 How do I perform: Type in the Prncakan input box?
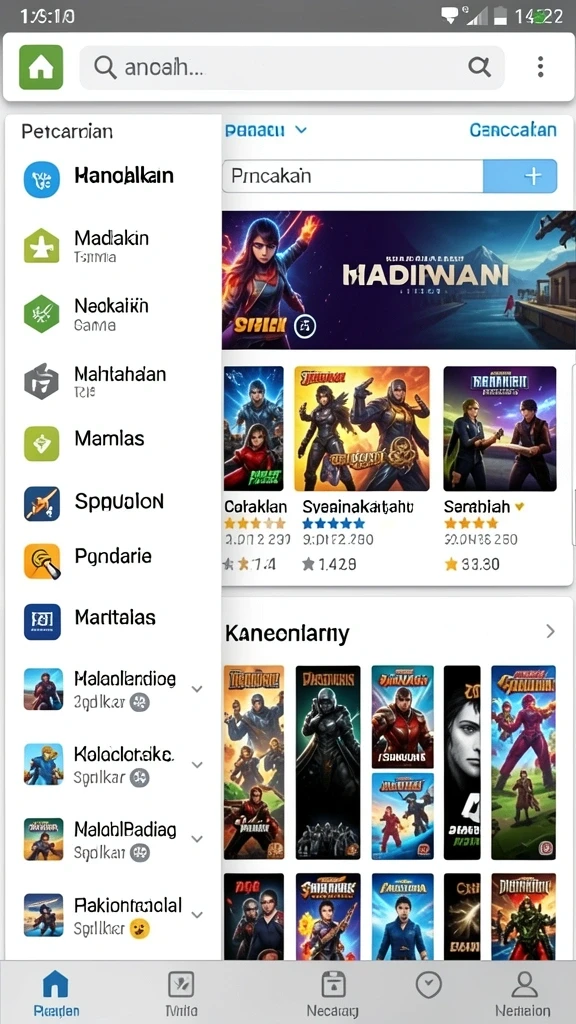(x=353, y=176)
